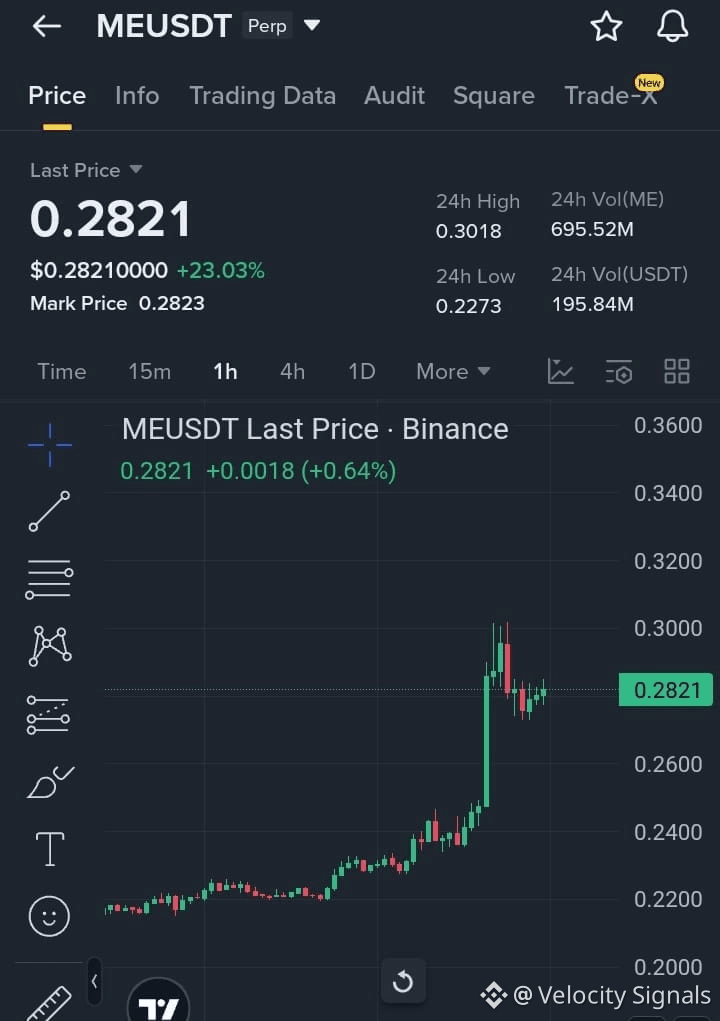Switch chart to the 4h interval
This screenshot has width=720, height=1021.
pos(292,371)
